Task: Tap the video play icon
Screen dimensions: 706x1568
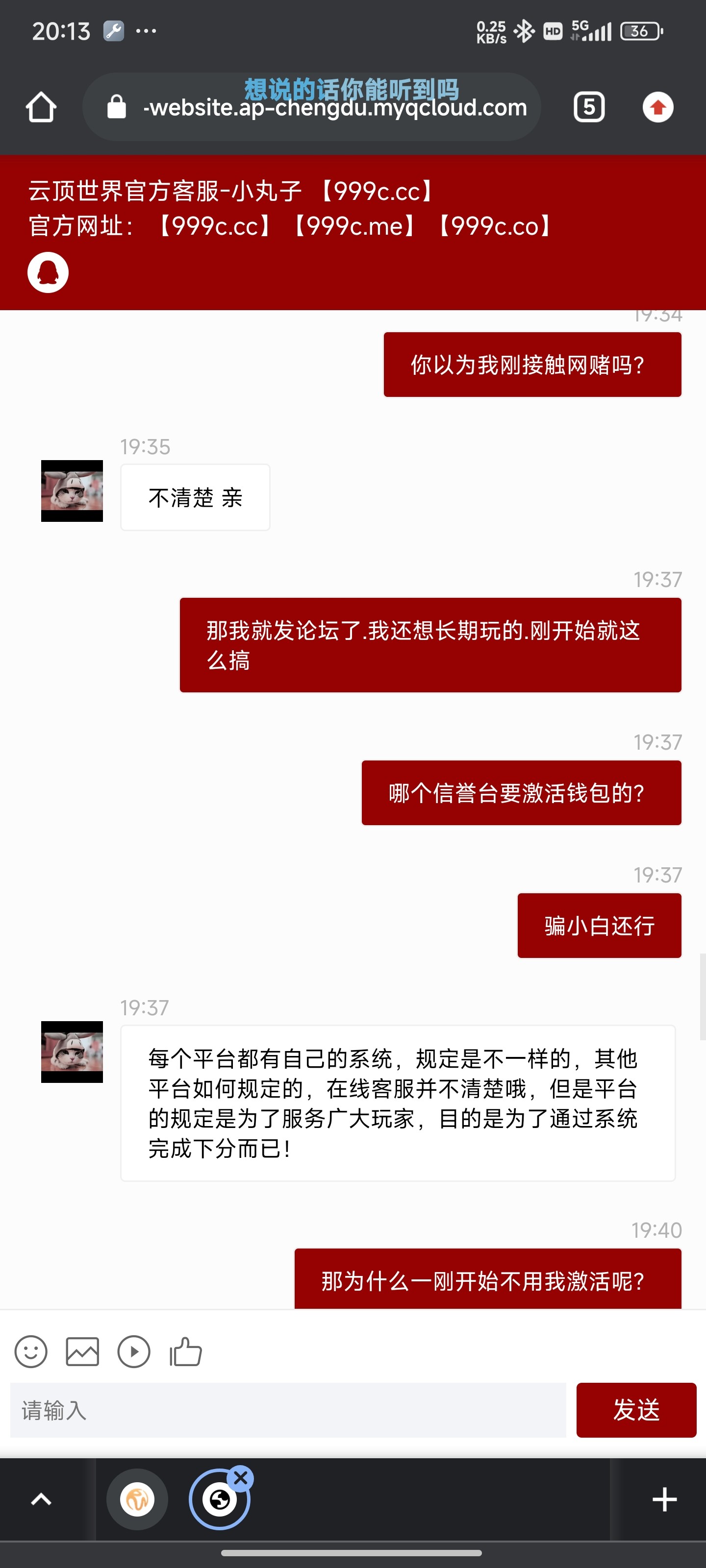Action: coord(133,1352)
